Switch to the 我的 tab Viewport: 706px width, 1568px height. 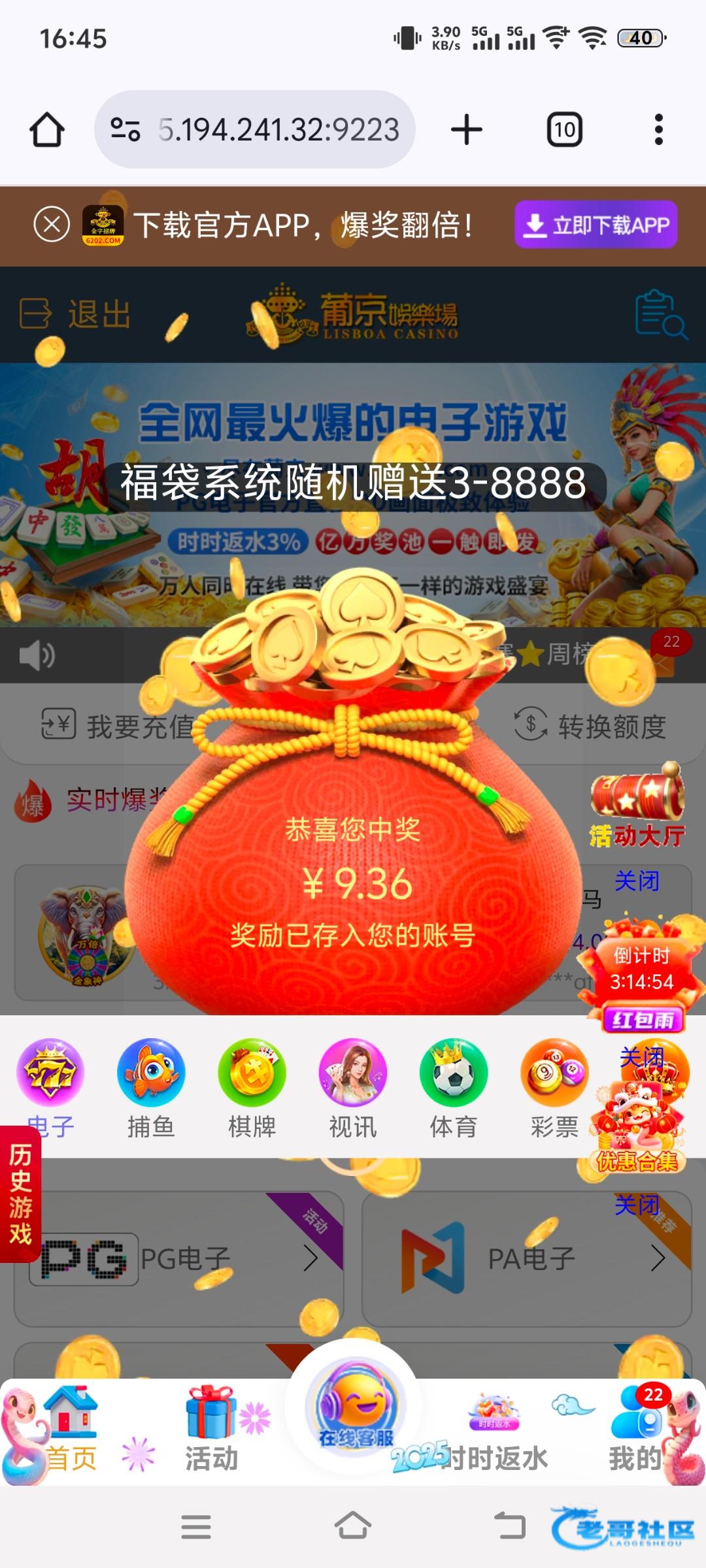click(x=635, y=1432)
